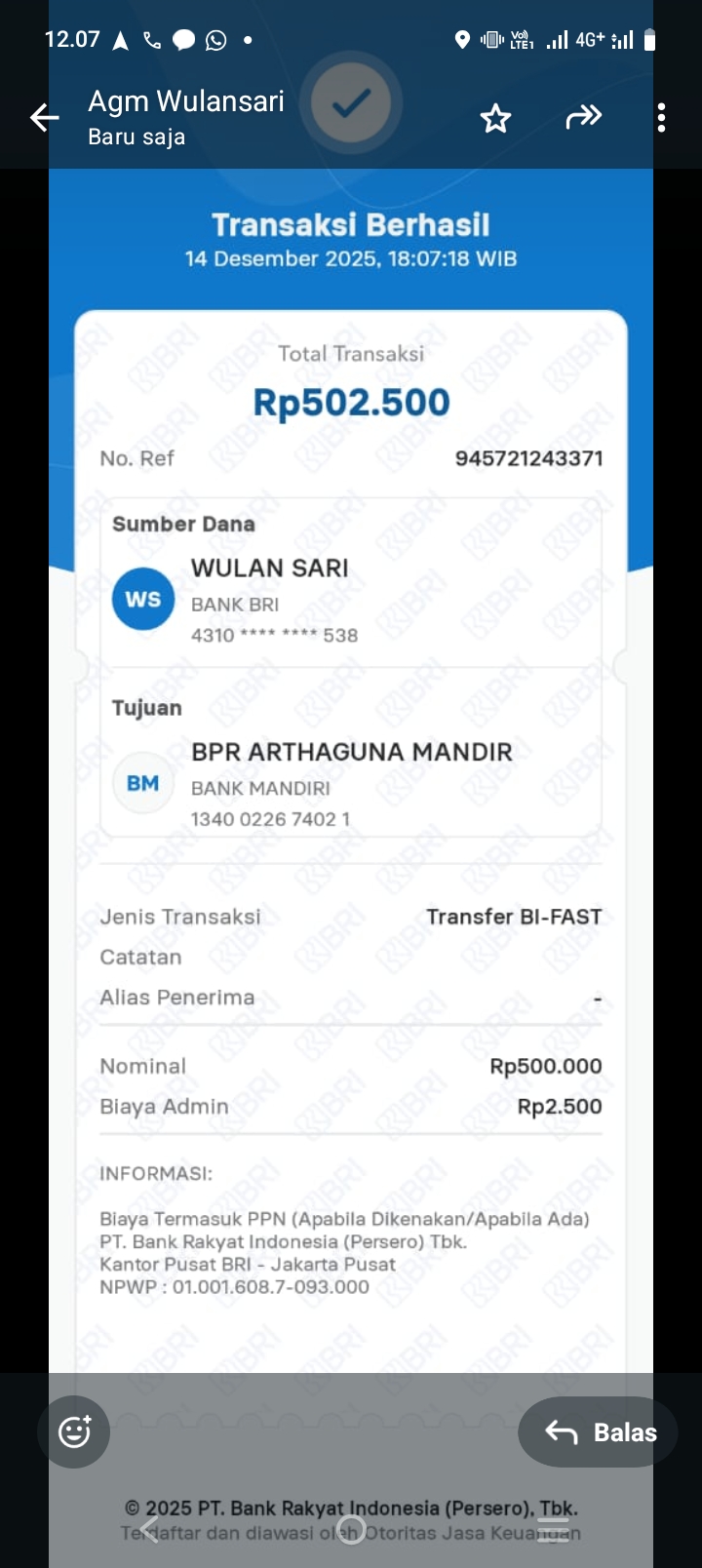Open the three-dot overflow menu
702x1568 pixels.
click(661, 118)
